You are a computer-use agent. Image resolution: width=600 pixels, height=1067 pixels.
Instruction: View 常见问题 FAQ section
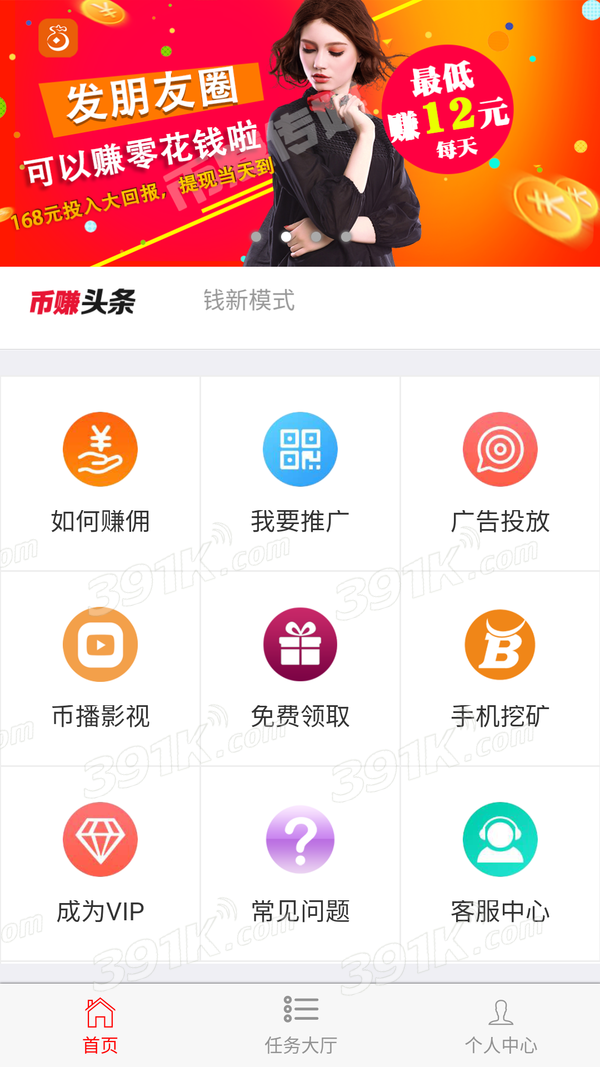click(300, 862)
